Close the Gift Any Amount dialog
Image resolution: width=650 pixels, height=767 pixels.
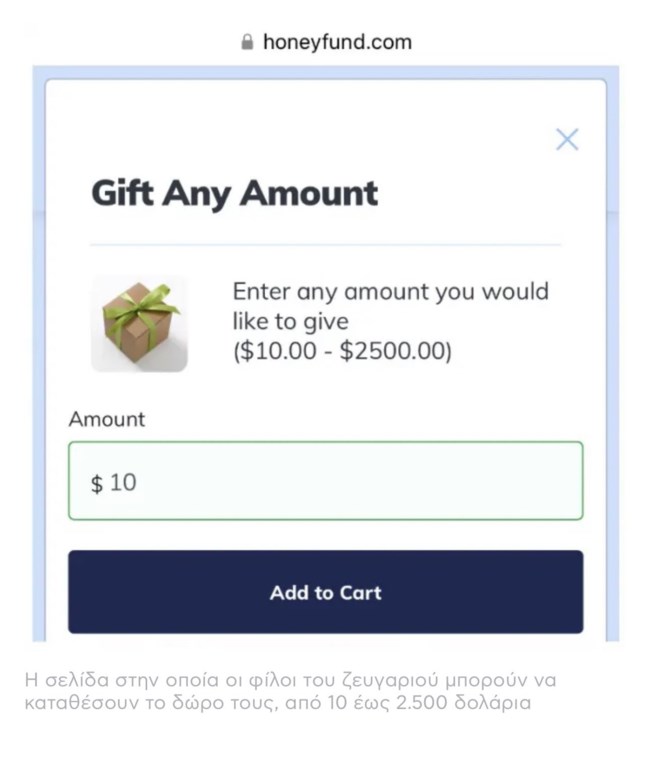567,139
